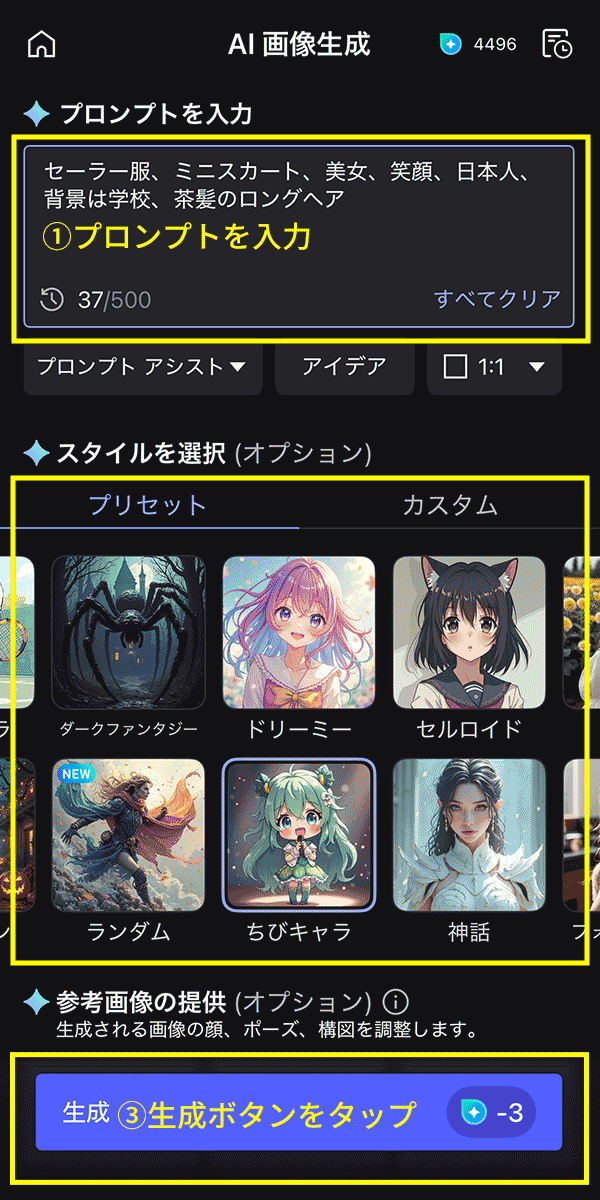
Task: Open the prompt history clock icon
Action: (52, 299)
